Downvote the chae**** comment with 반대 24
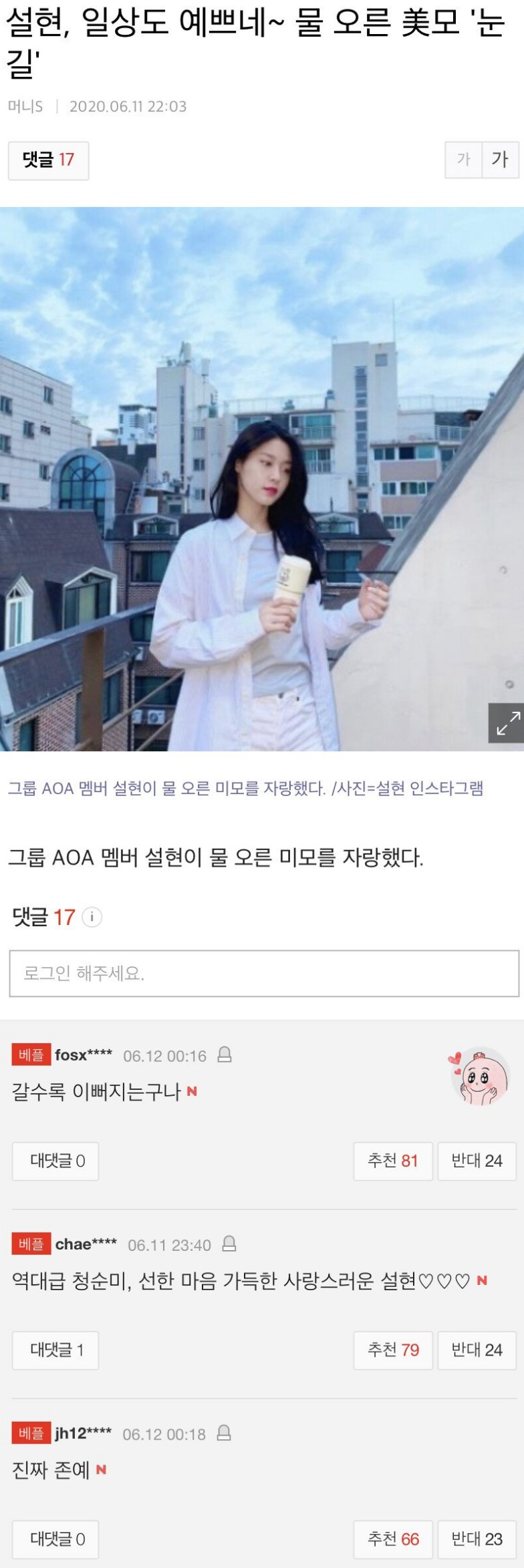This screenshot has height=1568, width=524. point(477,1350)
